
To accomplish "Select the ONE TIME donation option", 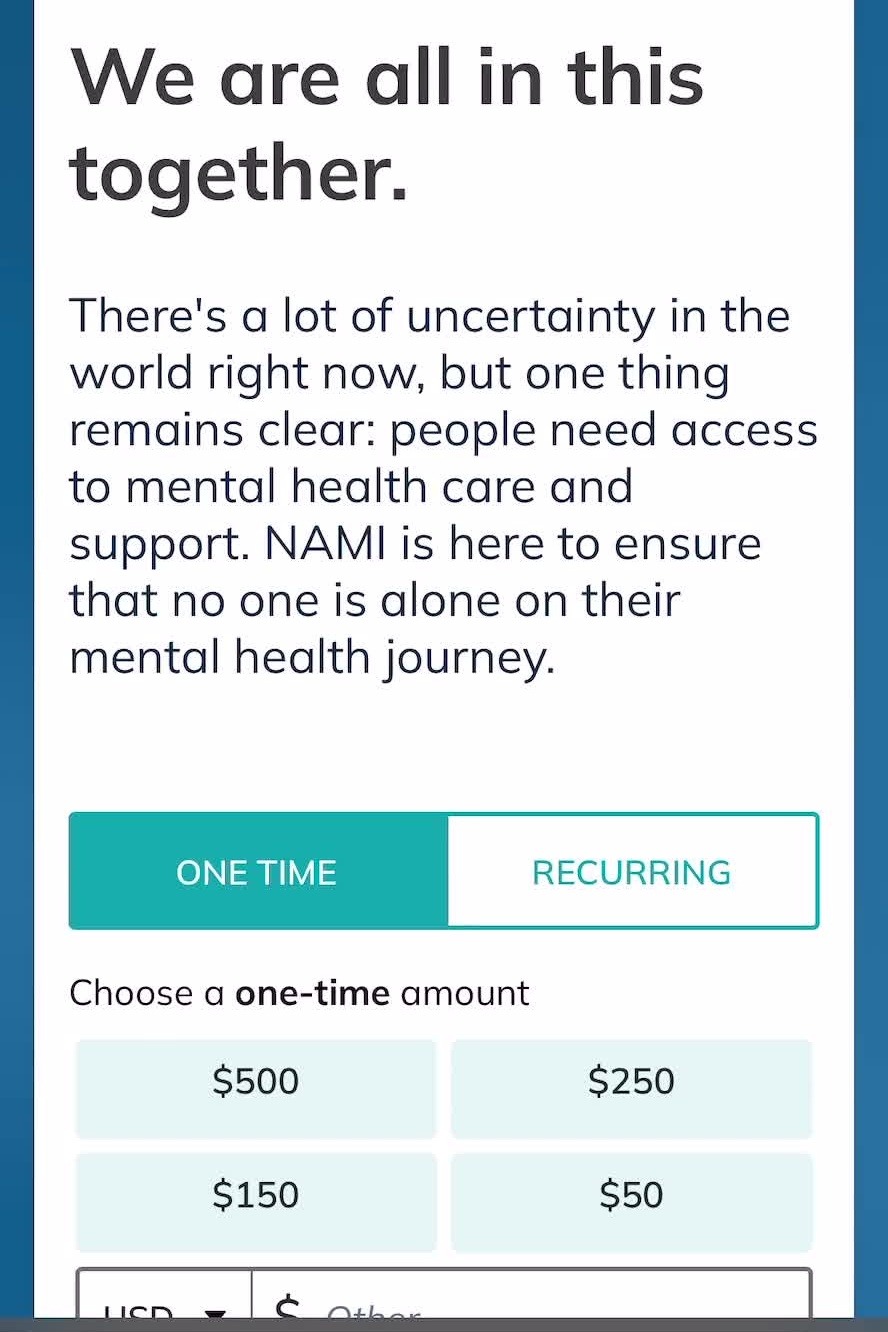I will coord(258,872).
